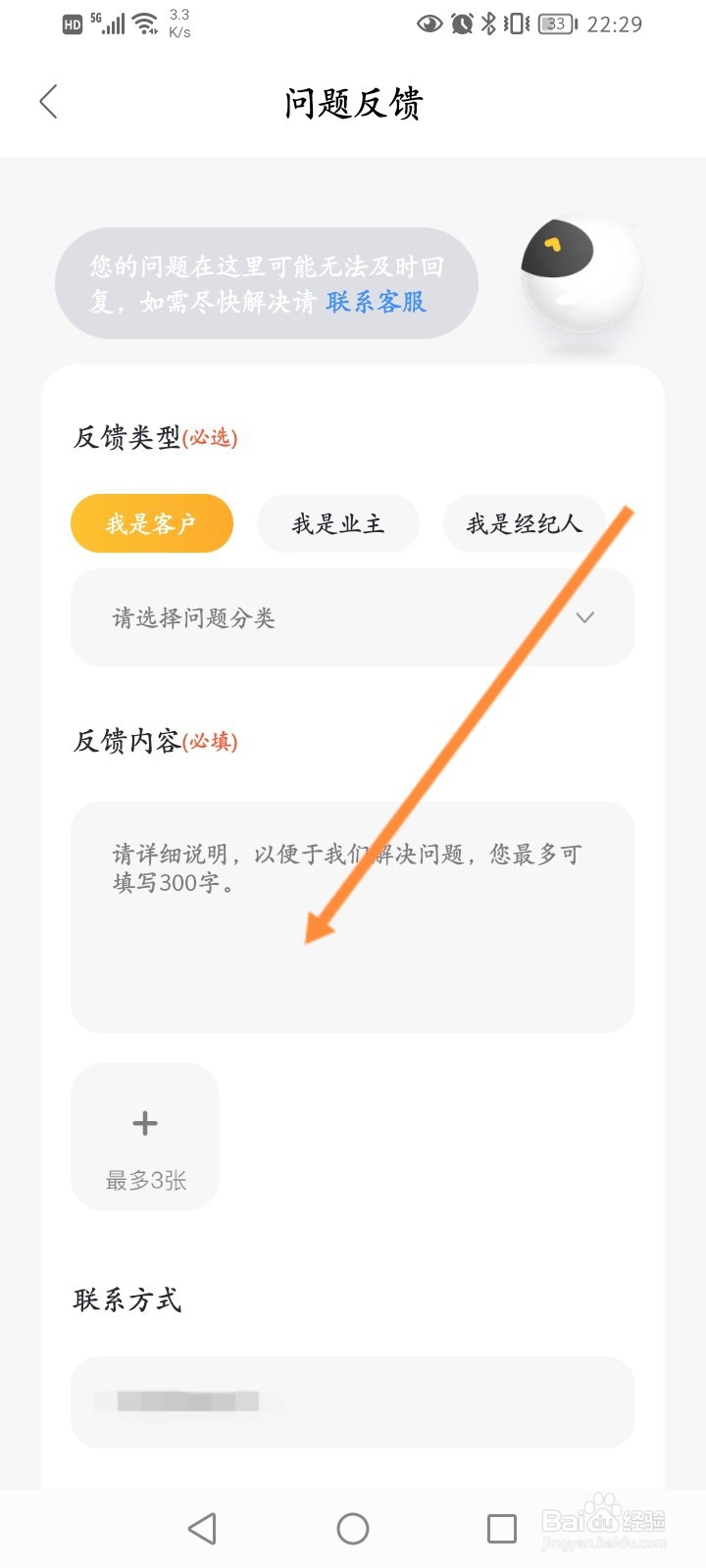Click the phone number input field

click(352, 1403)
